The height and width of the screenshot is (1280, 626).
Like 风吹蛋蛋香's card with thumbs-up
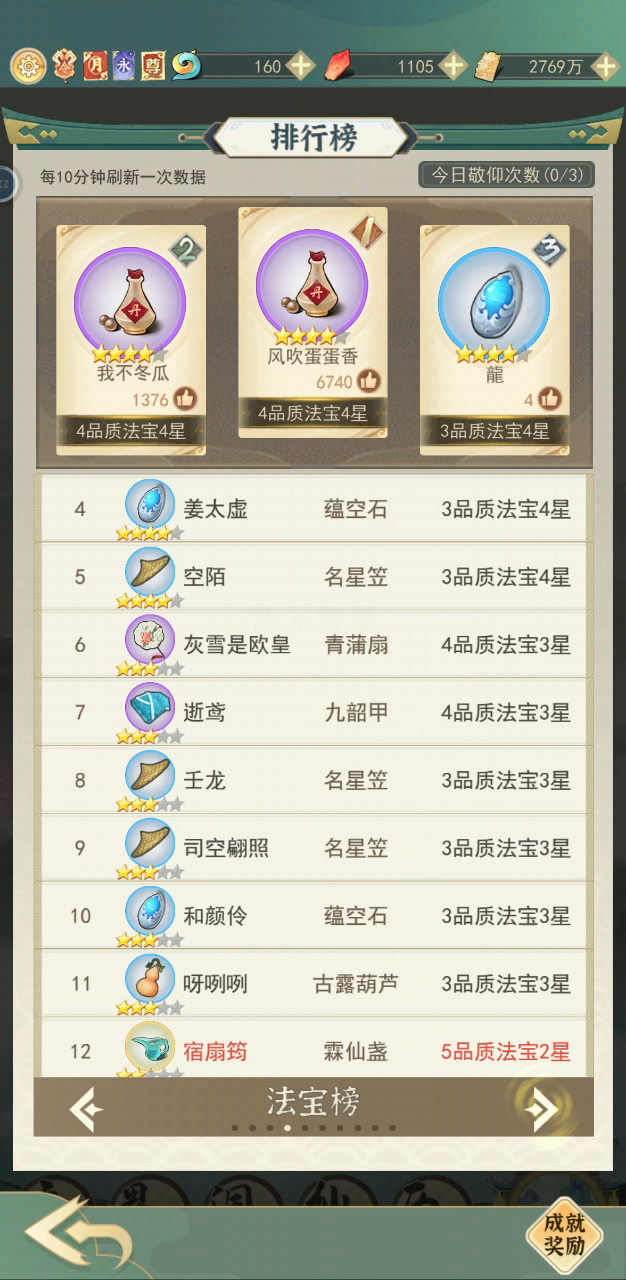click(x=368, y=380)
